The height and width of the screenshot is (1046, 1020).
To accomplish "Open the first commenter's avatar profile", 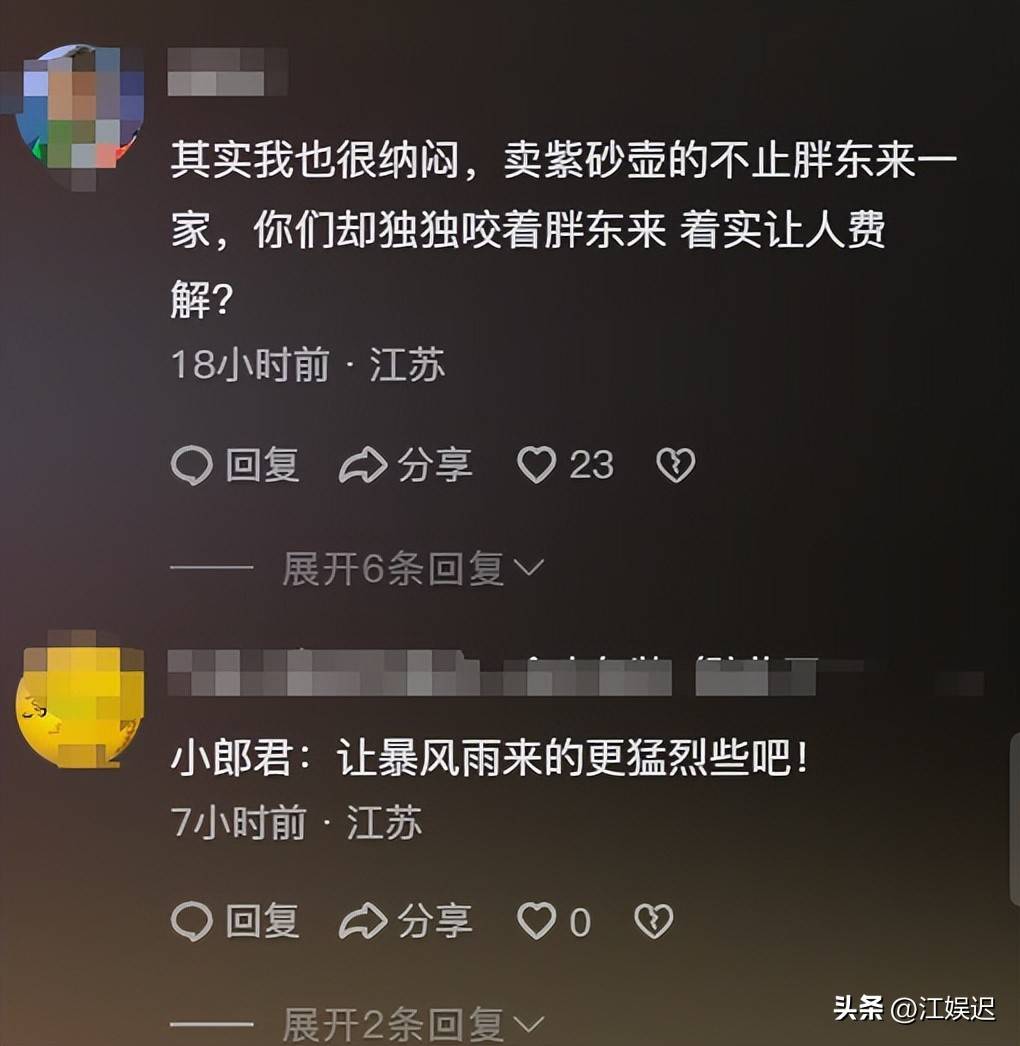I will pyautogui.click(x=78, y=108).
